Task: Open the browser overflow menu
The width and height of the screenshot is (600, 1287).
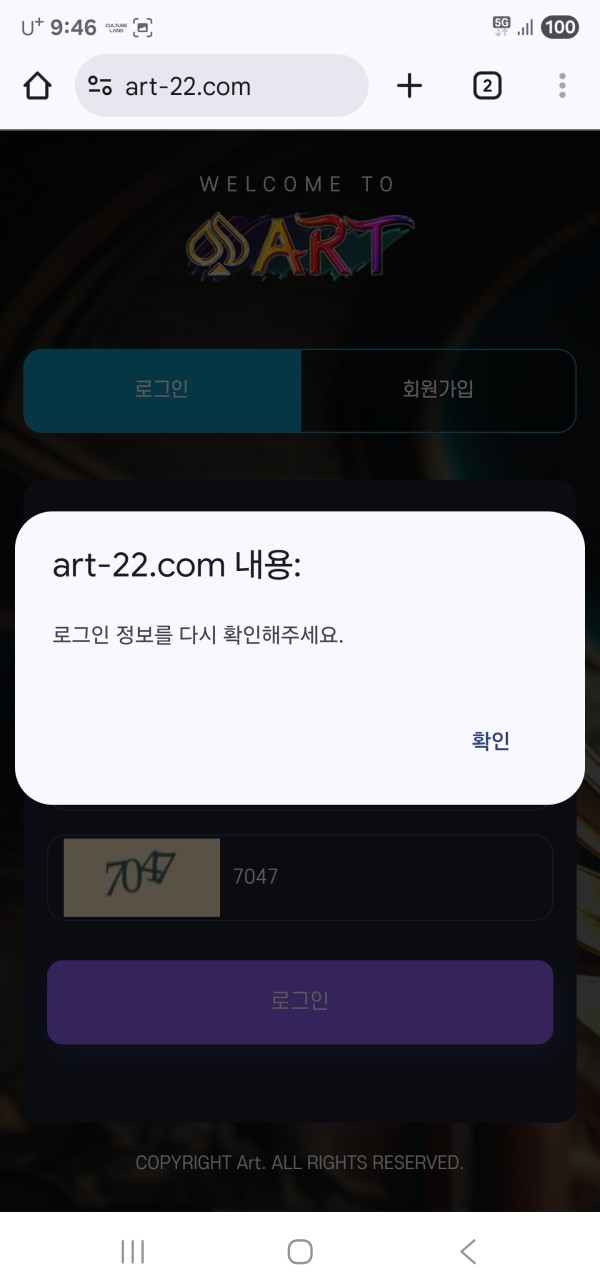Action: [x=562, y=87]
